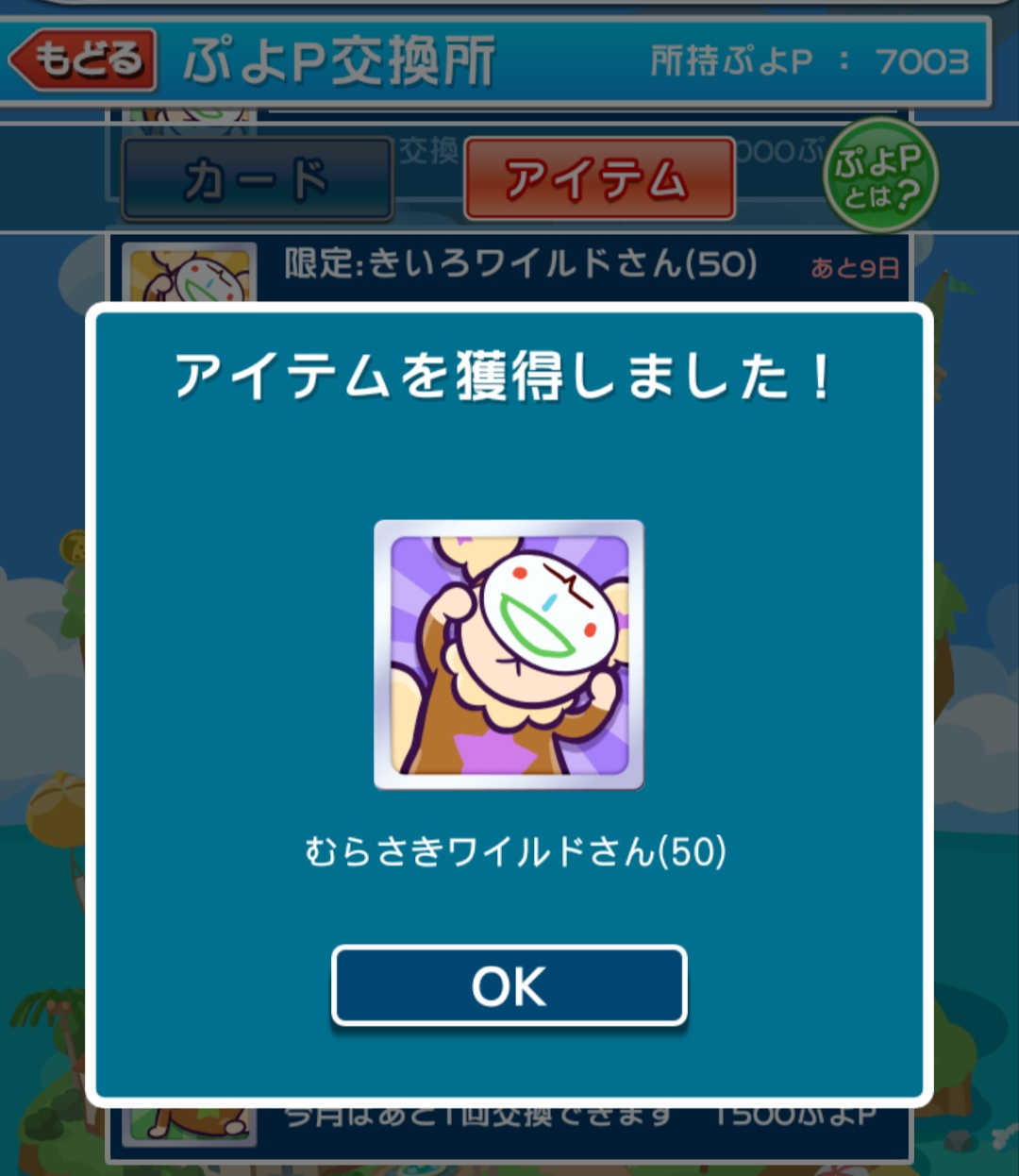Switch to the カード tab
The height and width of the screenshot is (1176, 1019).
(257, 178)
